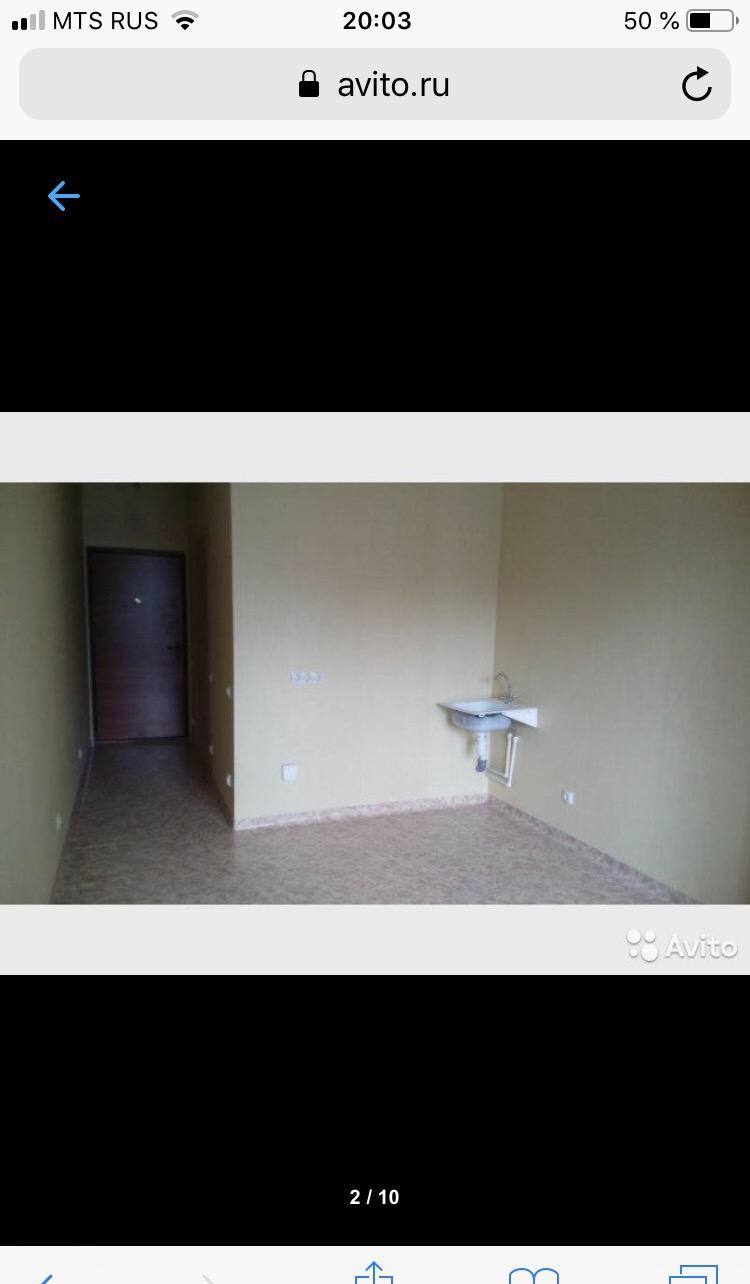Tap the avito.ru address bar
Screen dimensions: 750x1284
[x=375, y=84]
